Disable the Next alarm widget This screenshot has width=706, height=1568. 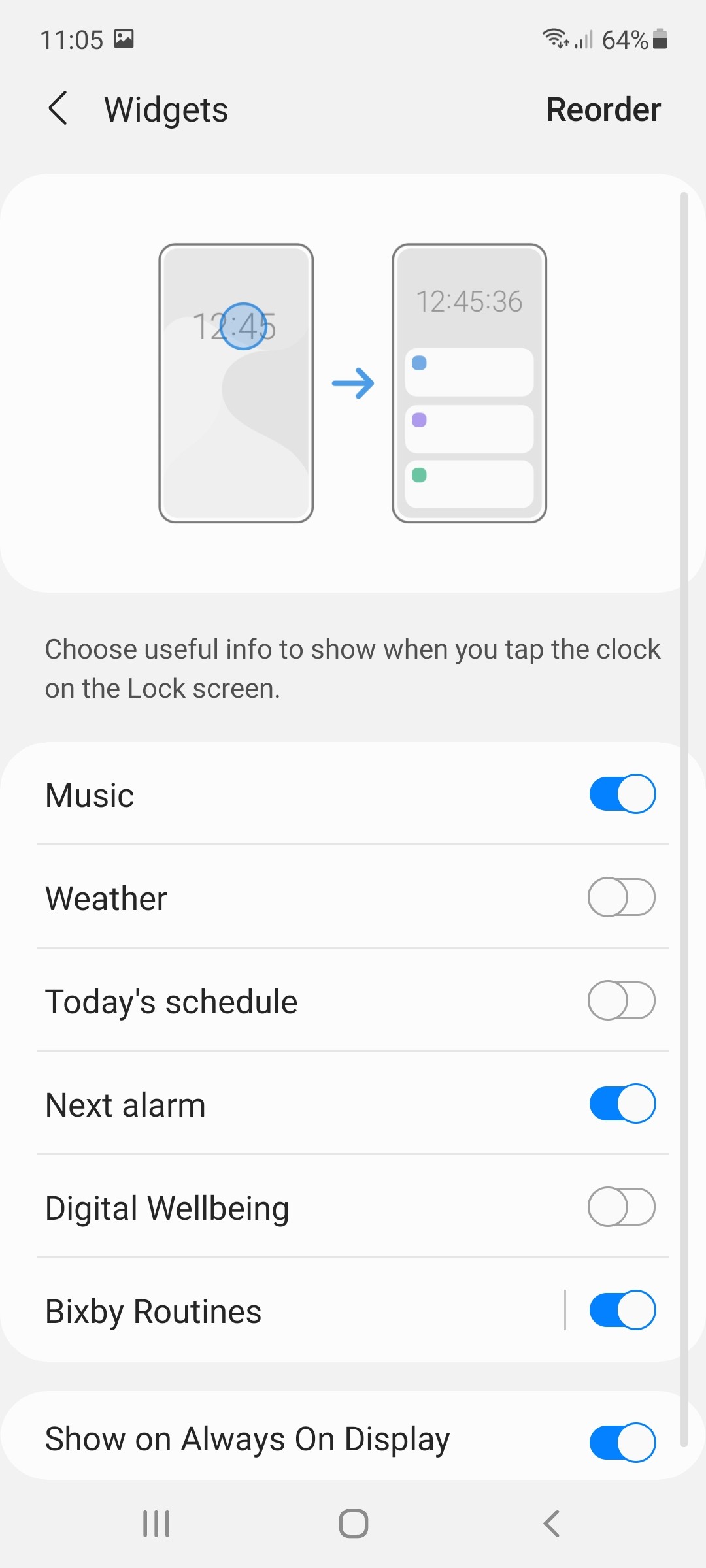(x=622, y=1103)
